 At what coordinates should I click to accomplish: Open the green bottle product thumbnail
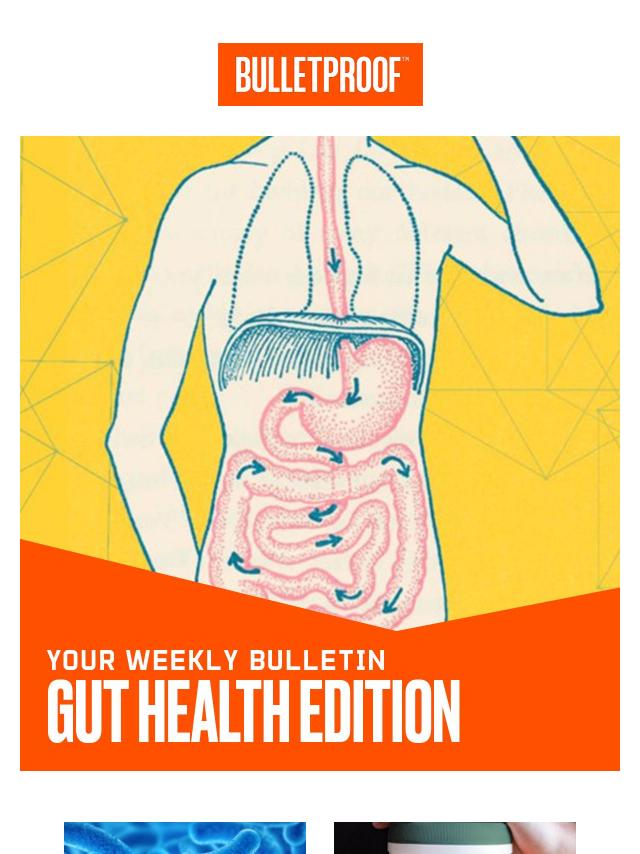coord(455,838)
